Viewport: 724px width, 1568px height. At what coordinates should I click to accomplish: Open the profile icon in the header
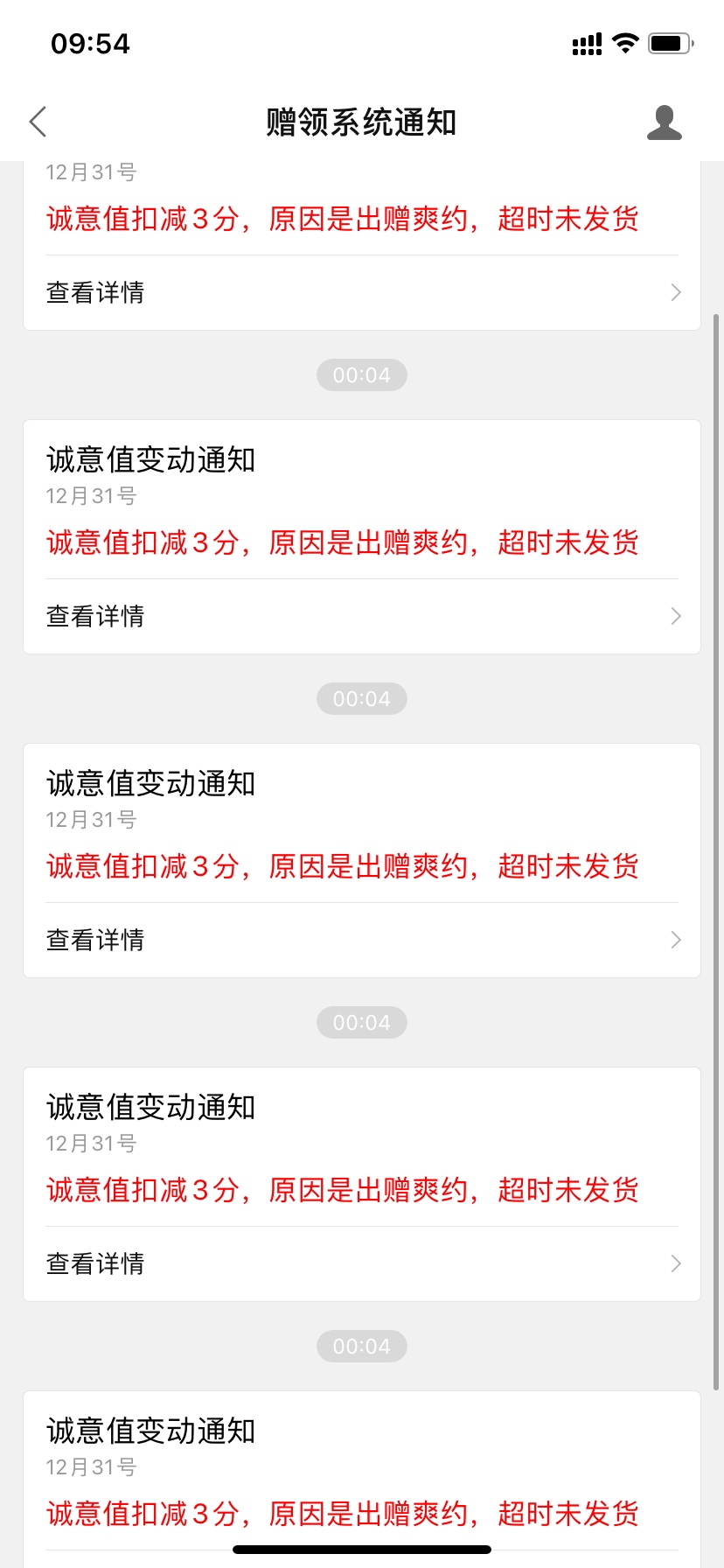click(665, 122)
